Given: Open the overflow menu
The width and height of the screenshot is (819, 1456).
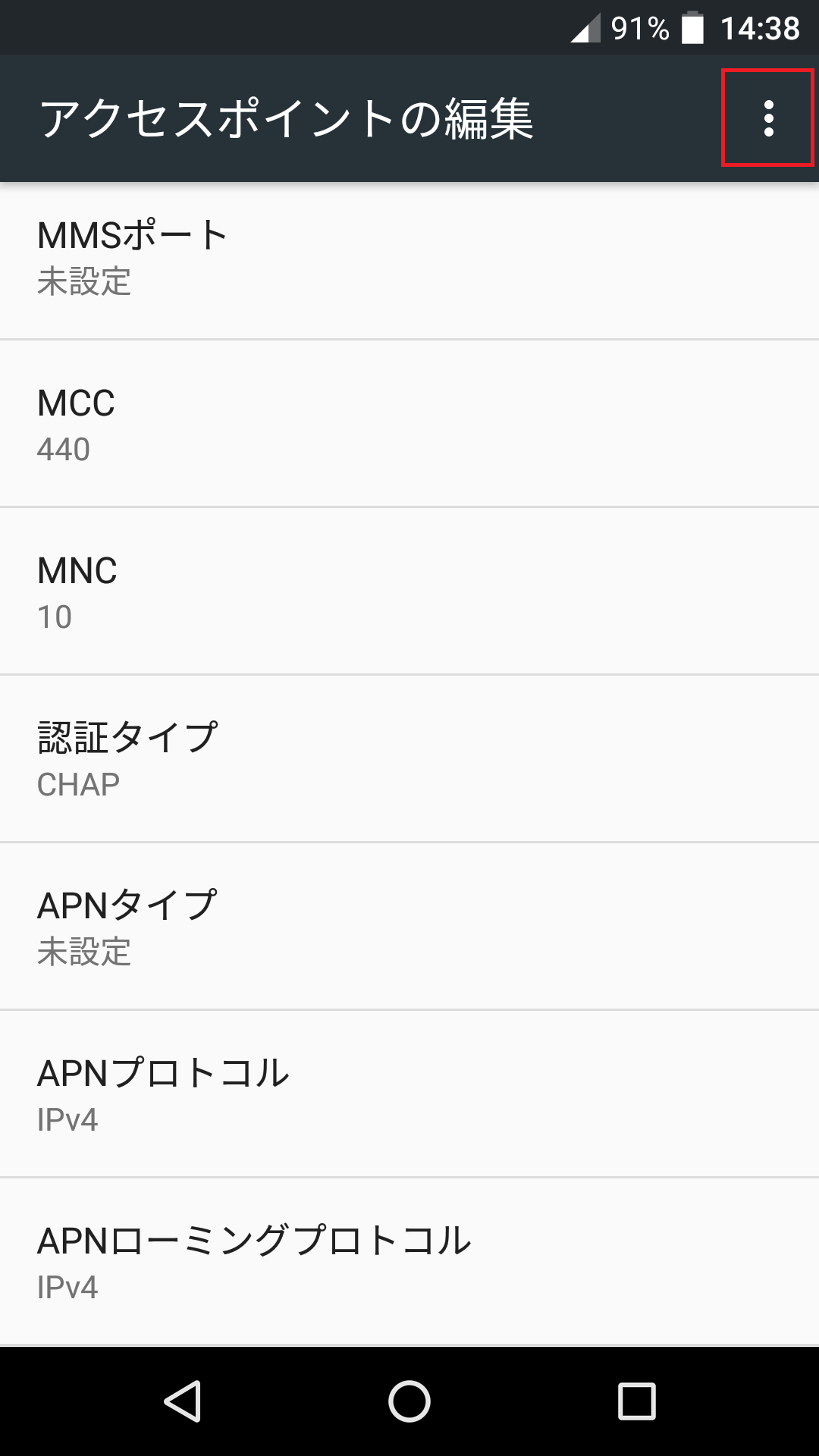Looking at the screenshot, I should [767, 118].
